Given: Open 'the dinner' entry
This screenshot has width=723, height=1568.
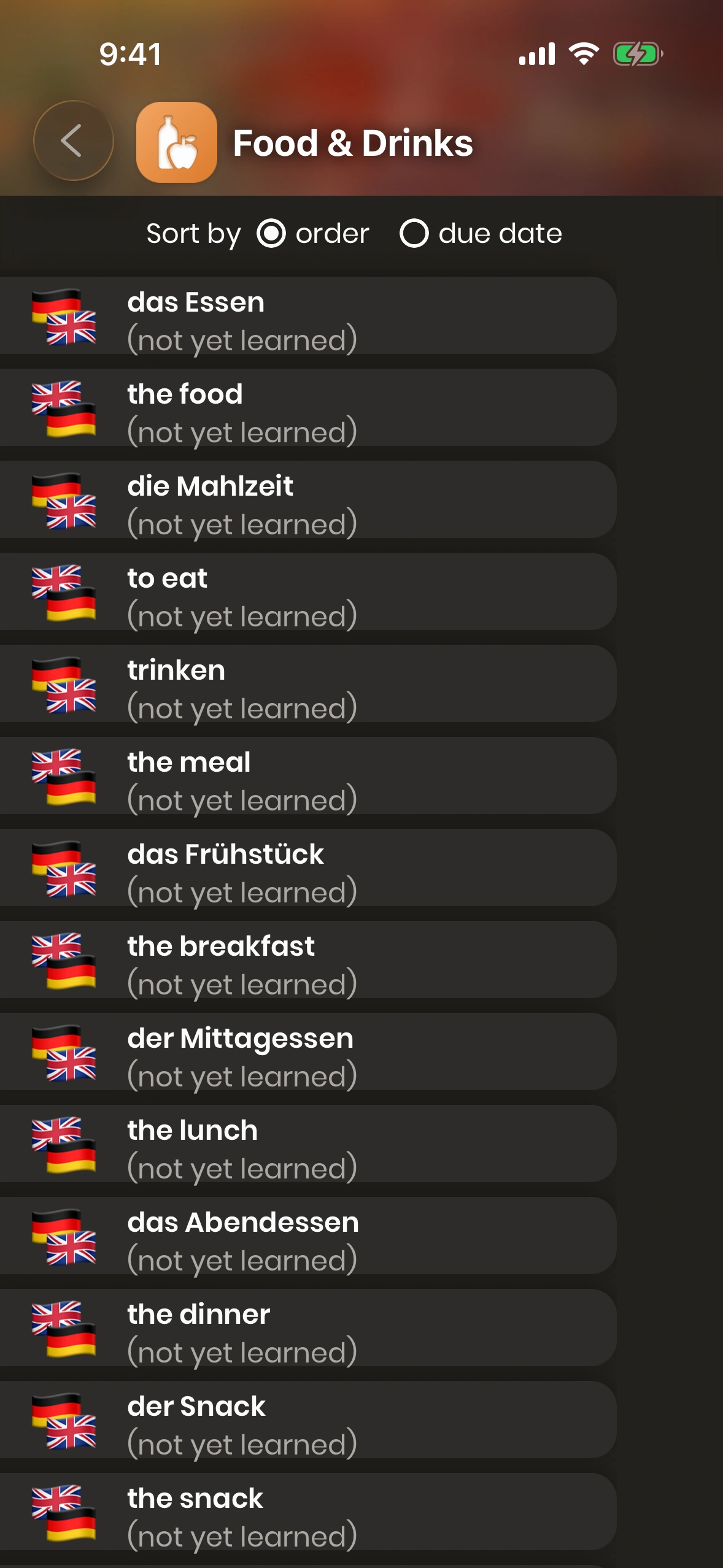Looking at the screenshot, I should tap(307, 1328).
